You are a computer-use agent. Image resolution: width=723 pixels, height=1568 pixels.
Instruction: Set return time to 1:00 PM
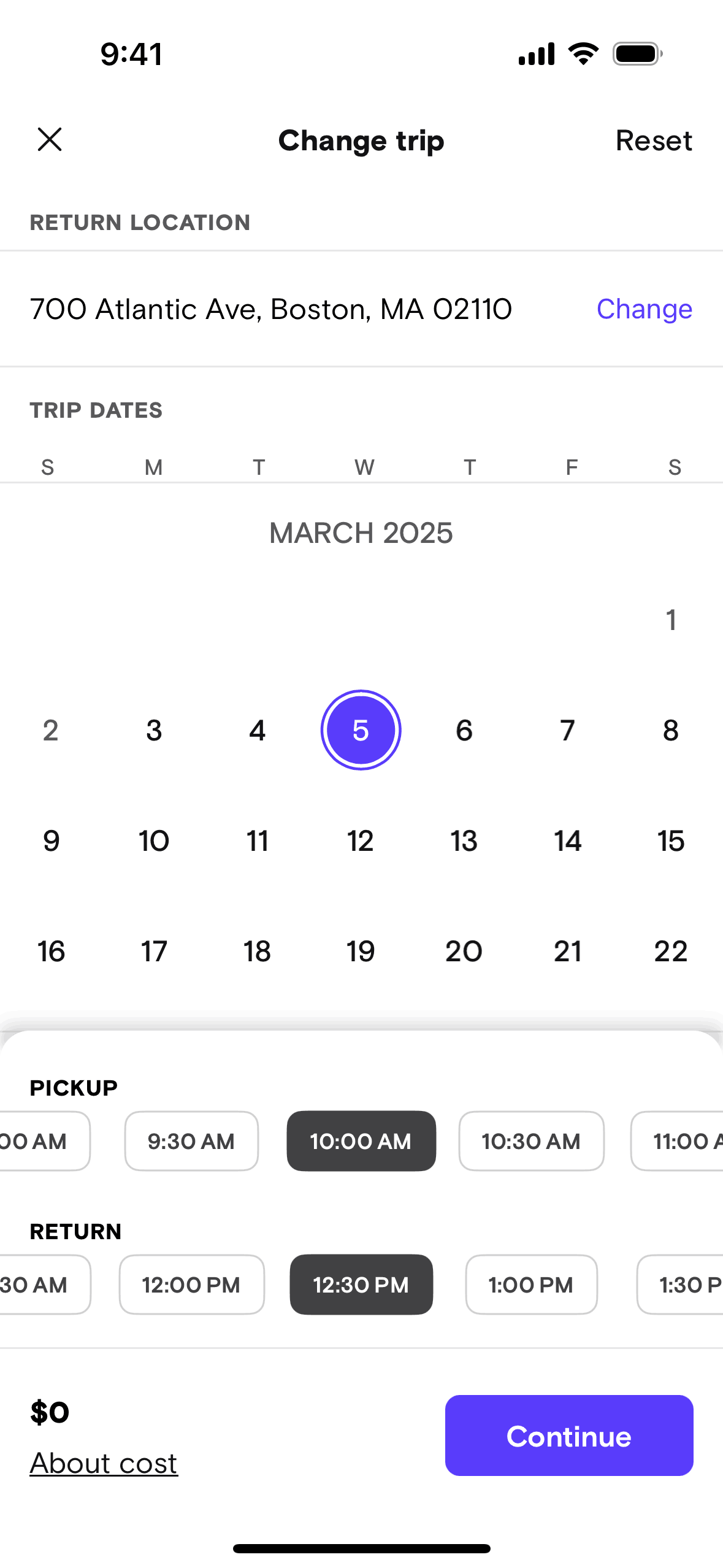[531, 1285]
